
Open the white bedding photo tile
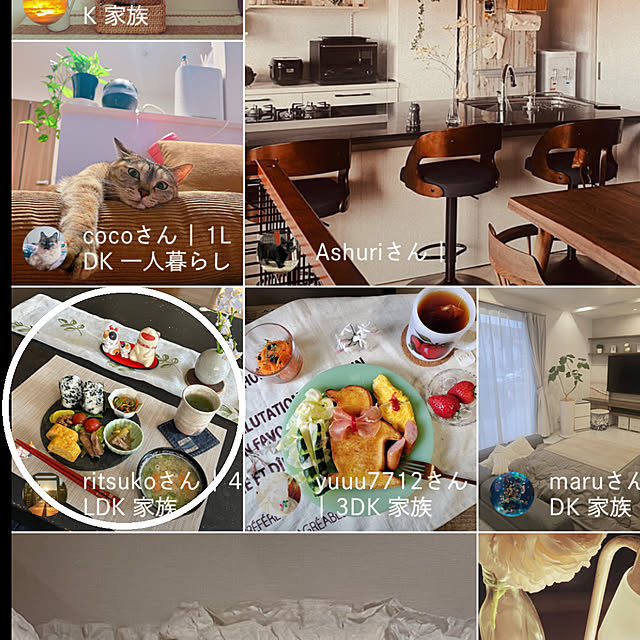coord(243,588)
